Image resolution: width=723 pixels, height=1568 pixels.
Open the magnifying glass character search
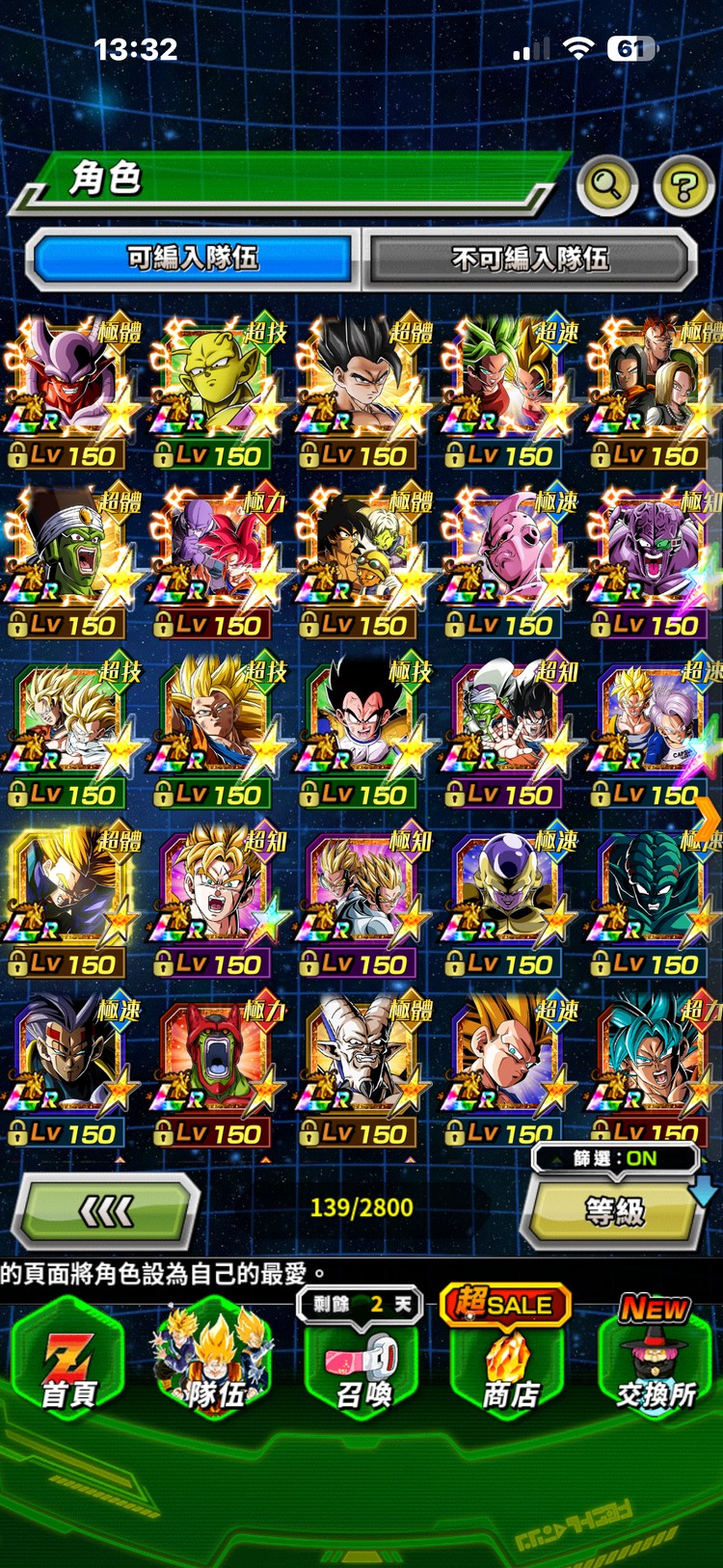pos(606,183)
